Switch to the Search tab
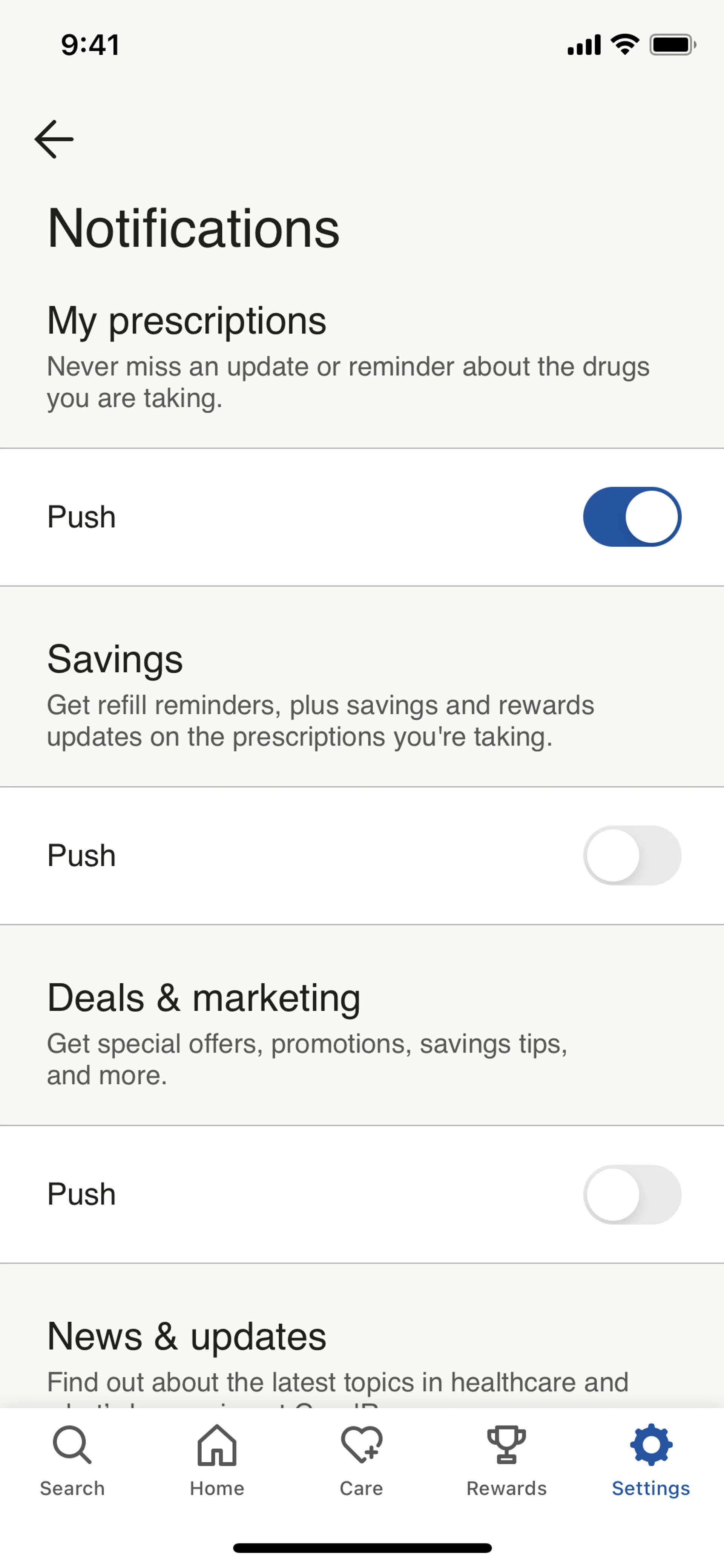The width and height of the screenshot is (724, 1568). point(72,1461)
